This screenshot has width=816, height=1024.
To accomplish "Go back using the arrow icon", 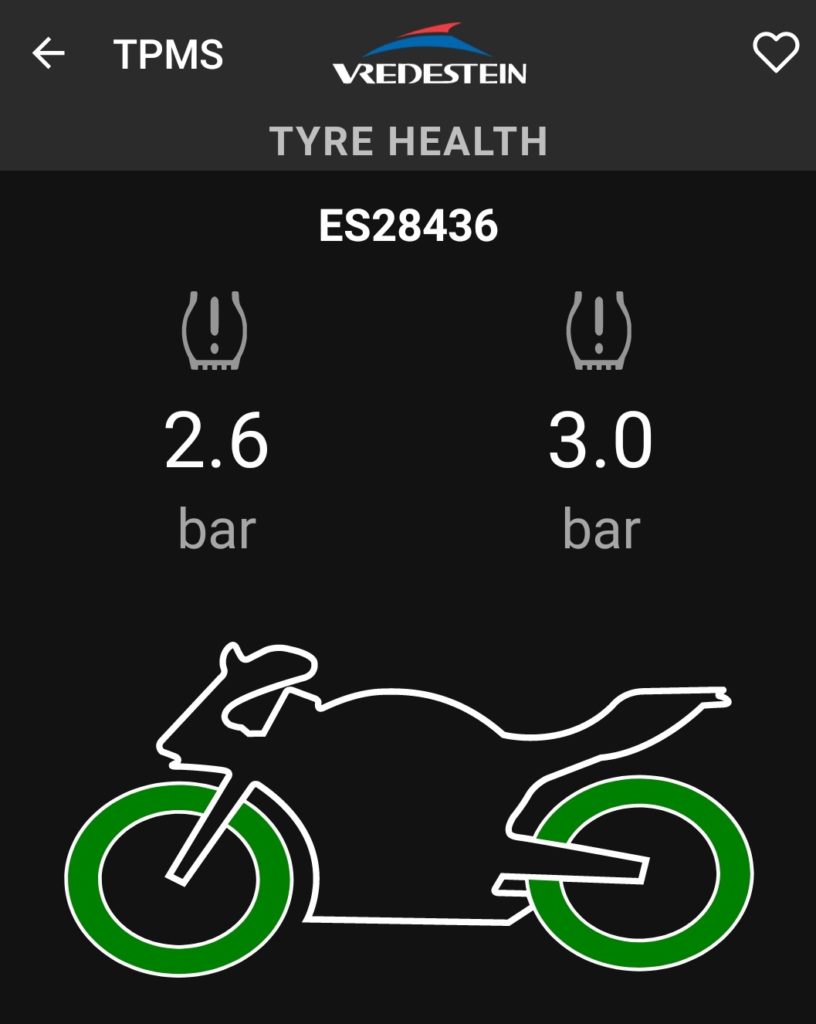I will coord(48,54).
